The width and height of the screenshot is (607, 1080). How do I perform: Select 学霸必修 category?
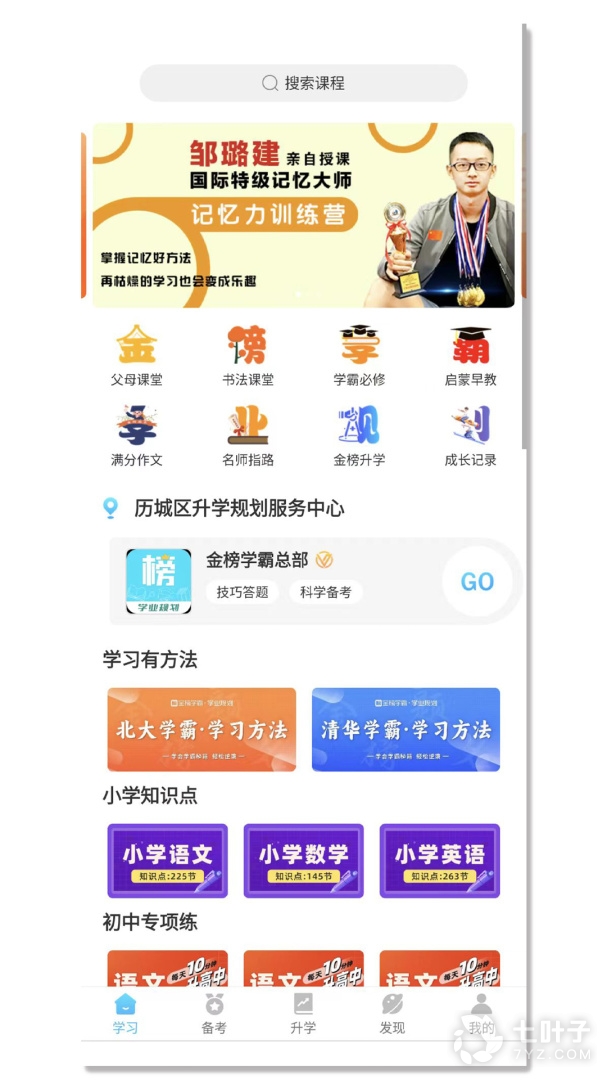359,355
